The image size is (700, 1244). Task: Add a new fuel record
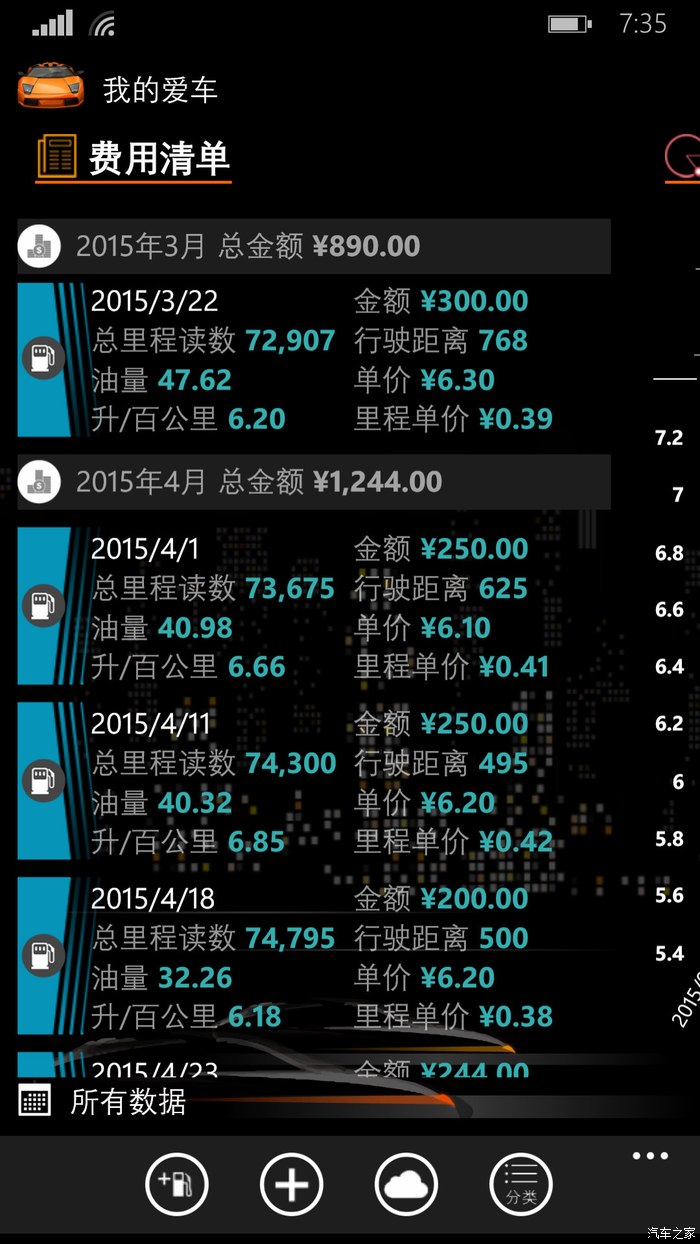coord(177,1185)
